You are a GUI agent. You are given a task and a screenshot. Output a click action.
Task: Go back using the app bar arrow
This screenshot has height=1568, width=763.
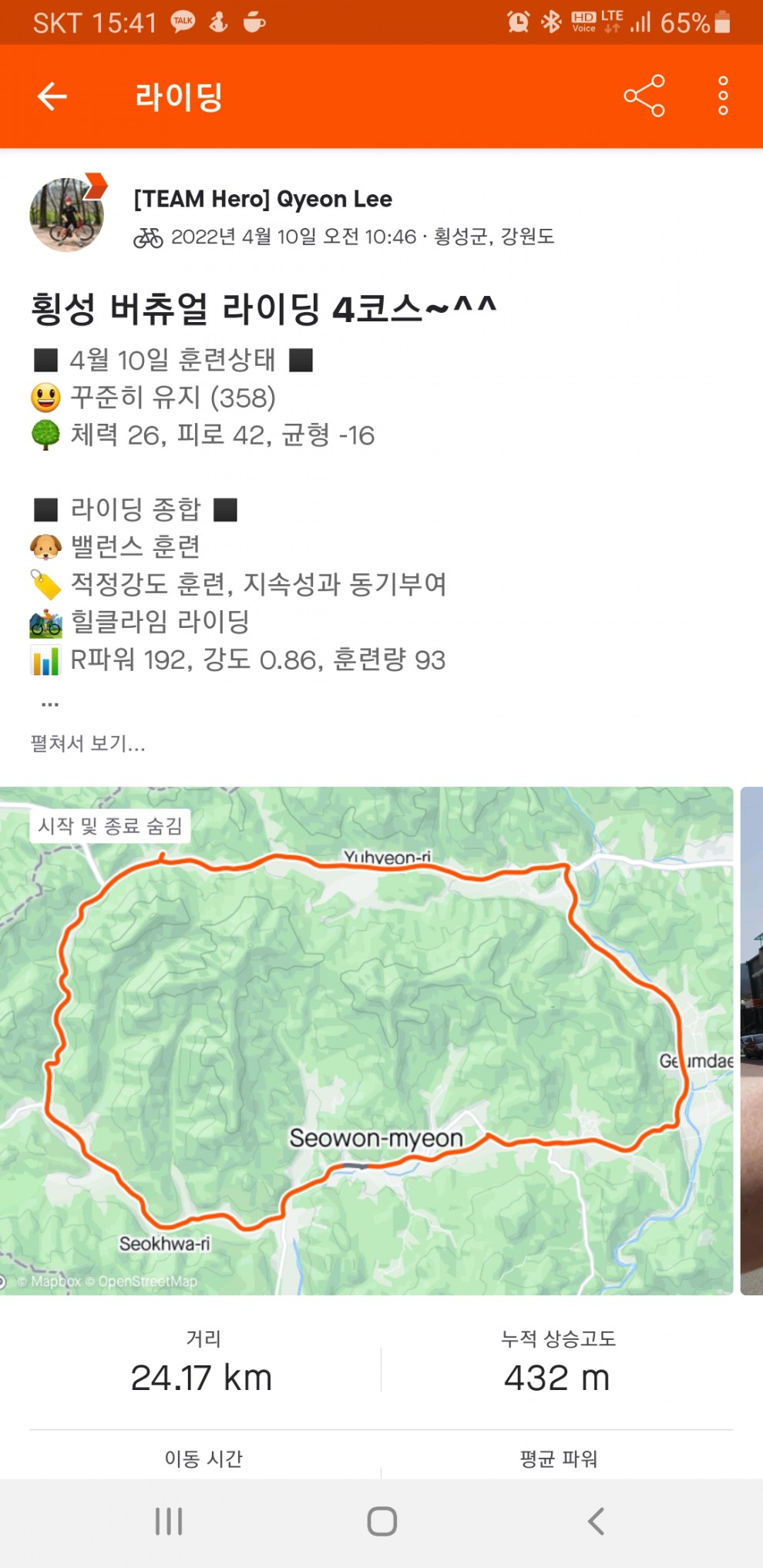pos(52,96)
